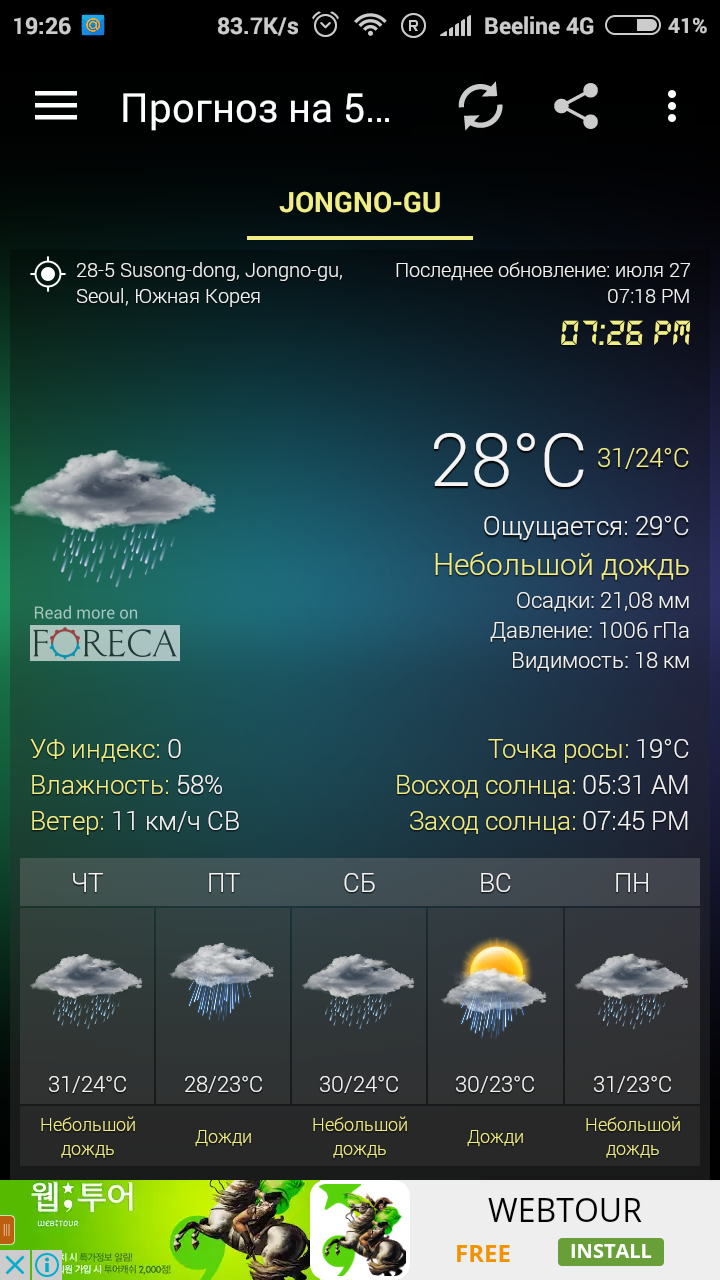Open Saturday (СБ) forecast card
This screenshot has width=720, height=1280.
[359, 1010]
